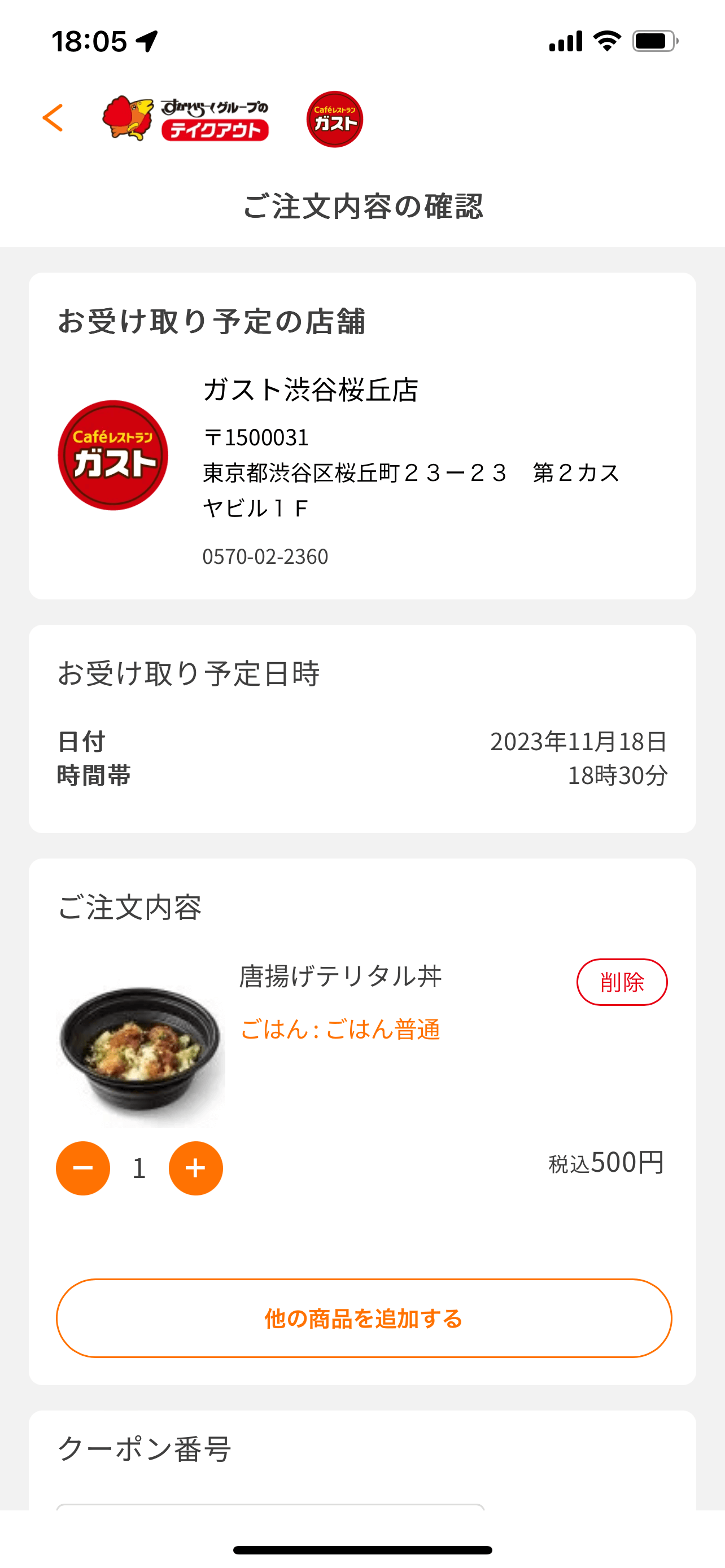The width and height of the screenshot is (725, 1568).
Task: Tap the minus button to decrease quantity
Action: coord(83,1168)
